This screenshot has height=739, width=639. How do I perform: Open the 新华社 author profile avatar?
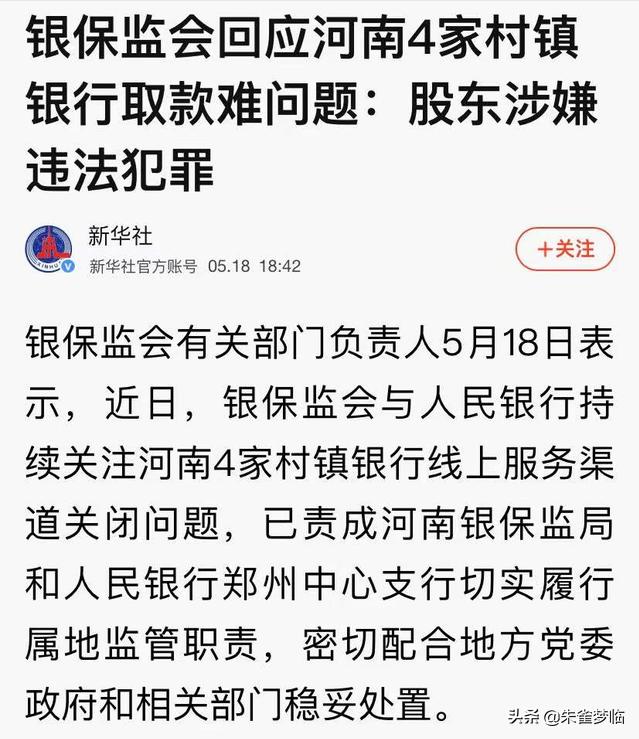pyautogui.click(x=50, y=250)
